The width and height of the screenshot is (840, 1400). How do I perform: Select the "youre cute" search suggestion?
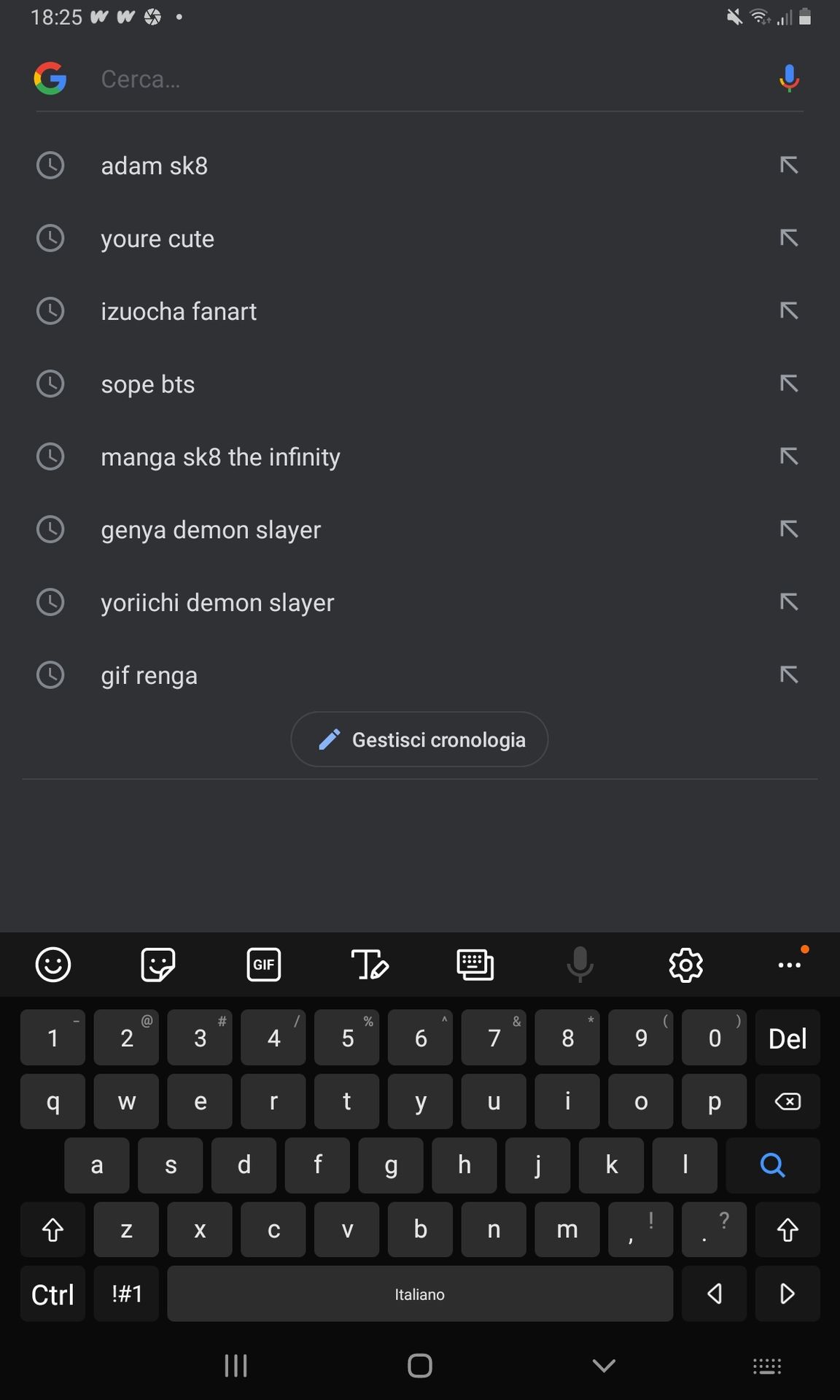[x=419, y=238]
